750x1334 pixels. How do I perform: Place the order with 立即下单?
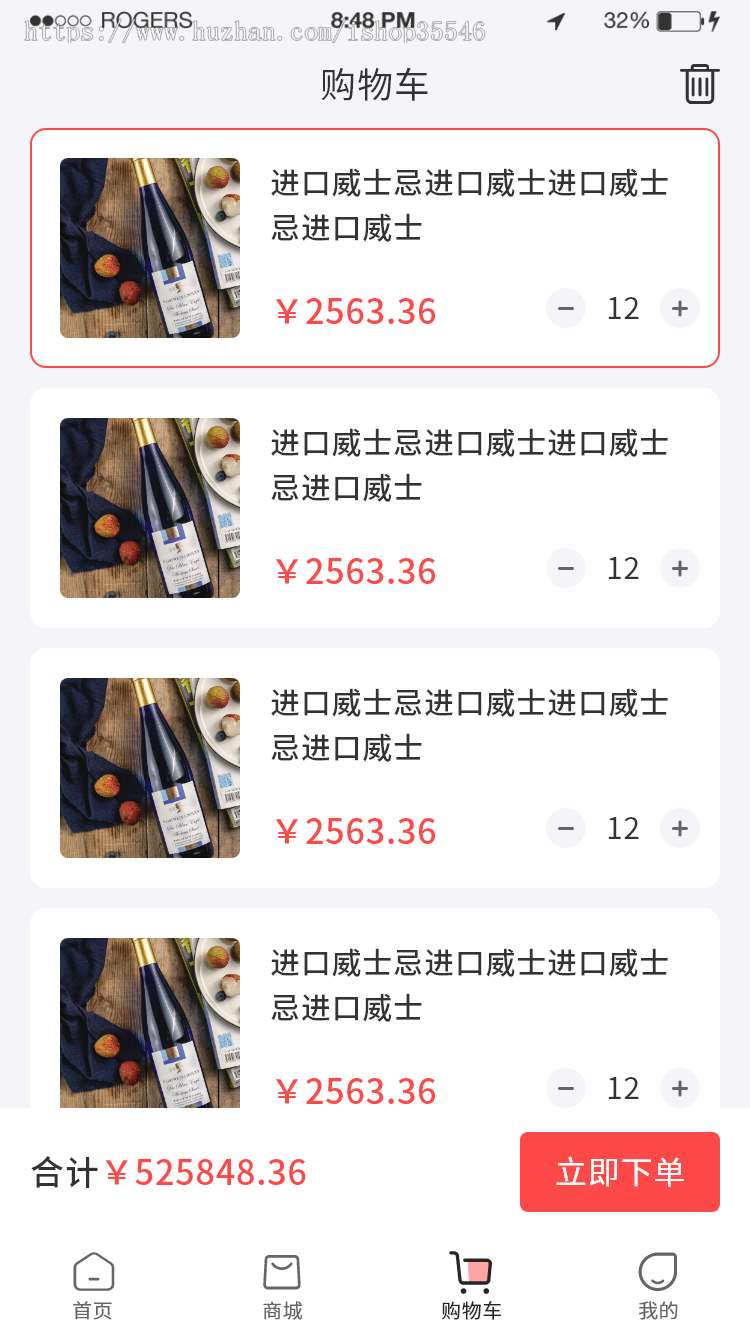619,1172
